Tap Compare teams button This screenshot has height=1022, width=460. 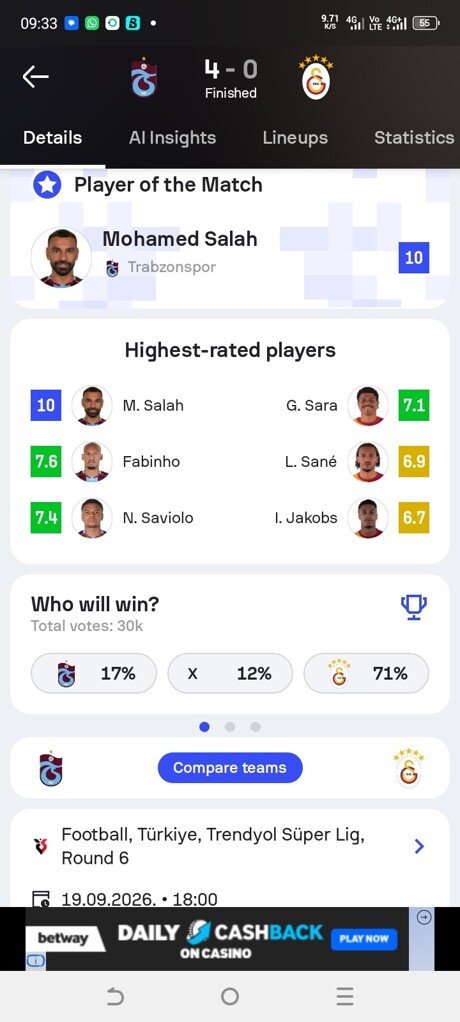coord(230,768)
